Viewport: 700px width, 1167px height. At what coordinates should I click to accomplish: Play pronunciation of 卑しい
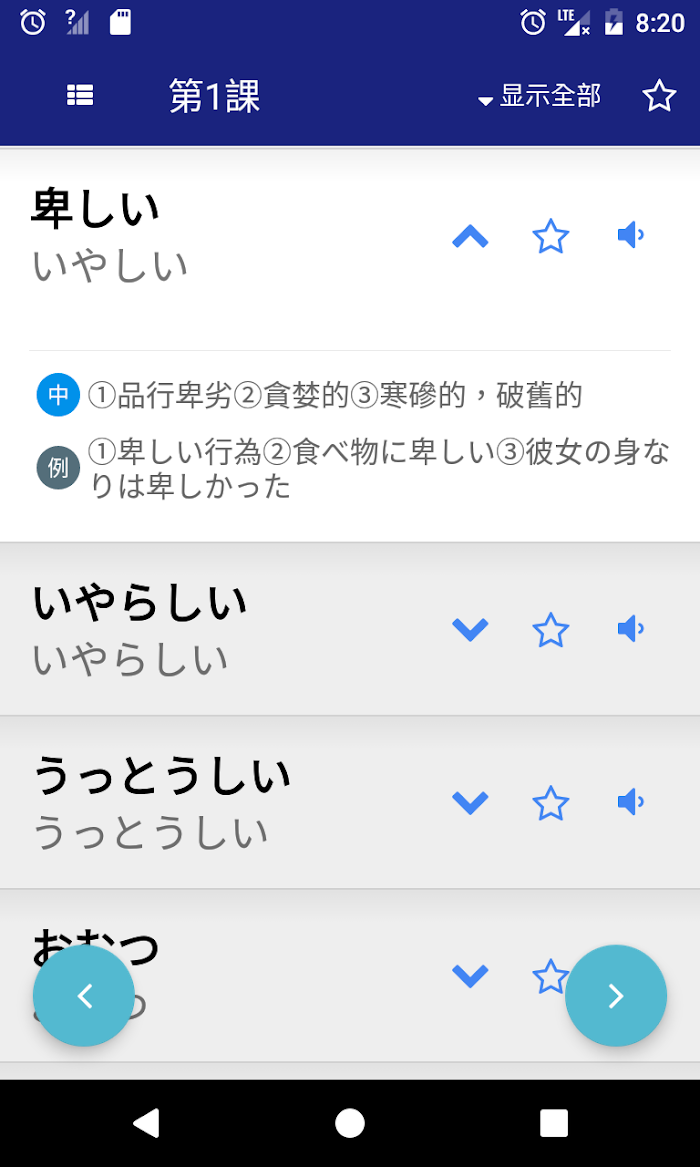coord(631,236)
